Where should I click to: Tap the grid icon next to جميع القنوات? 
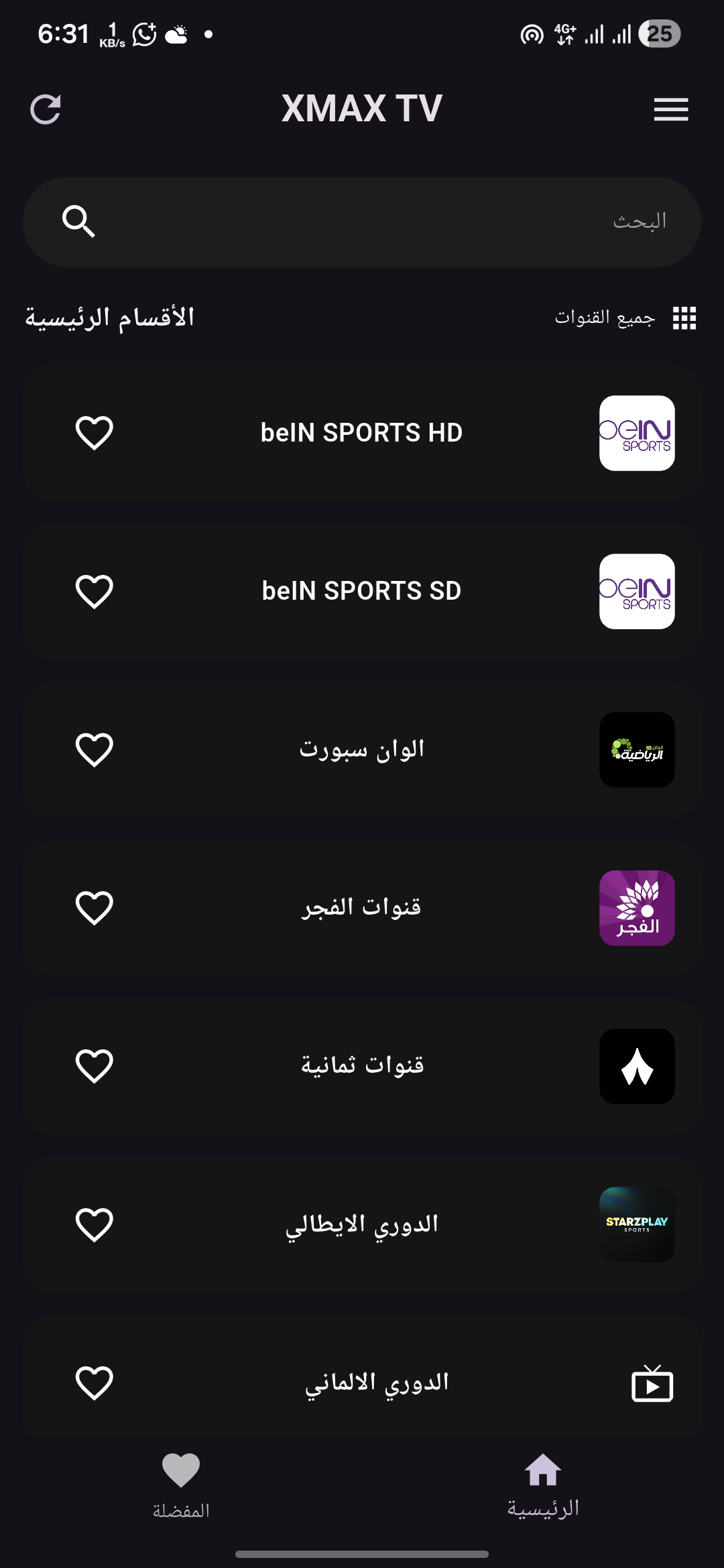coord(685,318)
